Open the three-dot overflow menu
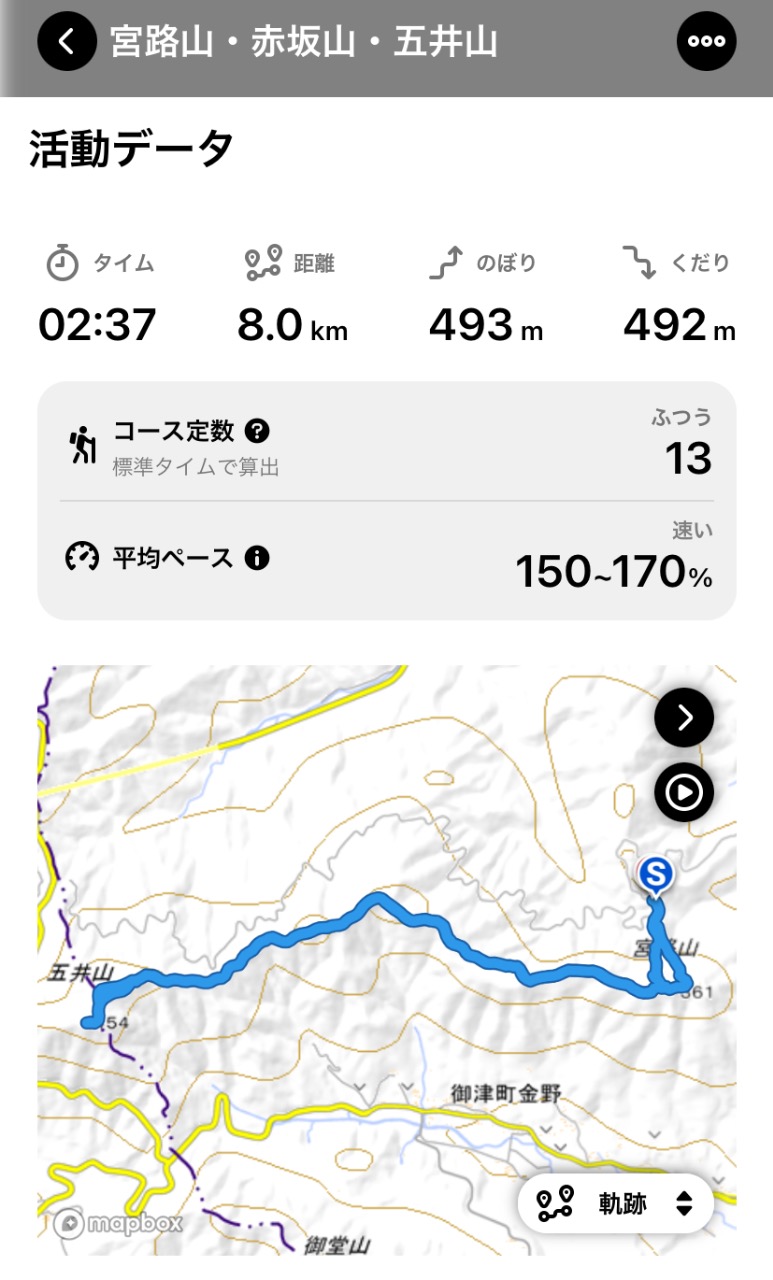This screenshot has width=773, height=1280. coord(706,42)
